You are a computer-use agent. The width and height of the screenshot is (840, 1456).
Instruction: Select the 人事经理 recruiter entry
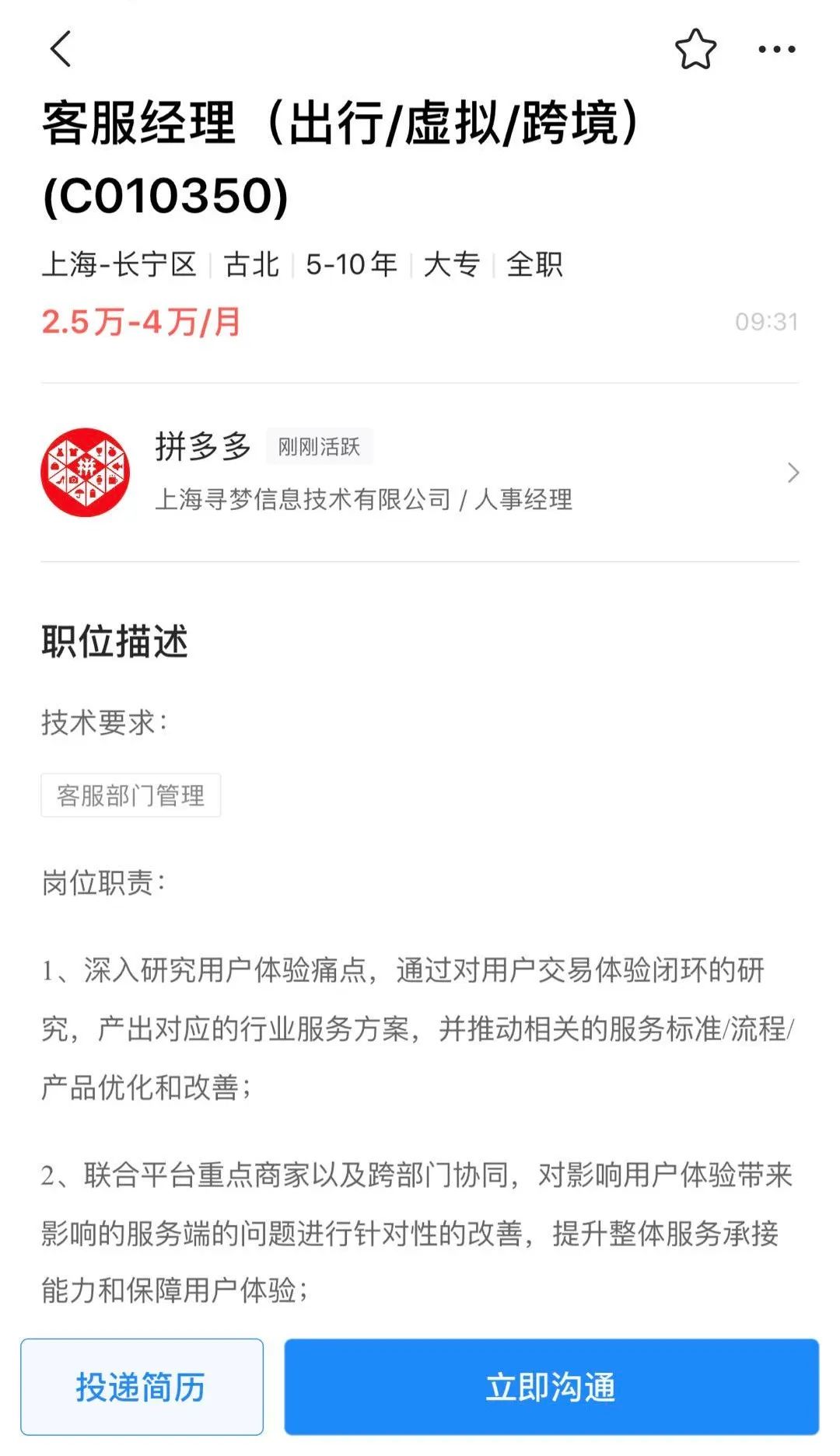(523, 501)
